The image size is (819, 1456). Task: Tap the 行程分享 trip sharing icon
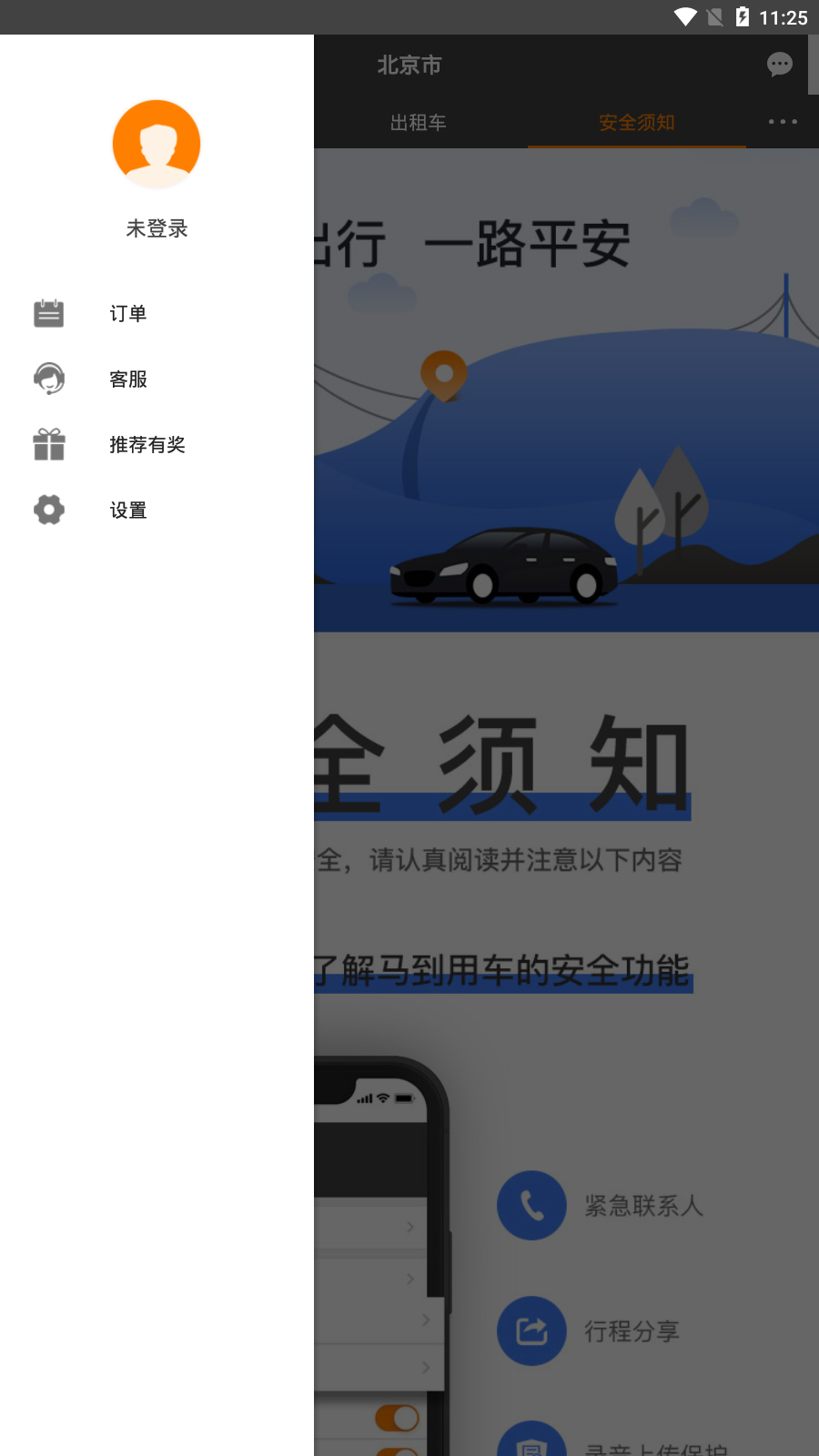pos(531,1330)
